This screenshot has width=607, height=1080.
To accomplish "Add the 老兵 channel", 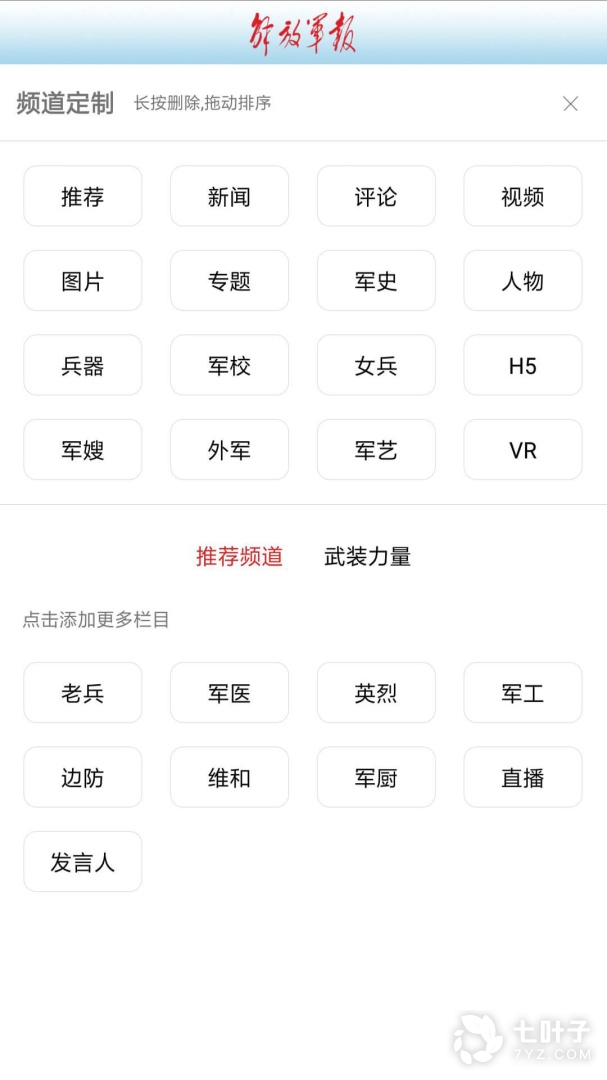I will pyautogui.click(x=83, y=693).
